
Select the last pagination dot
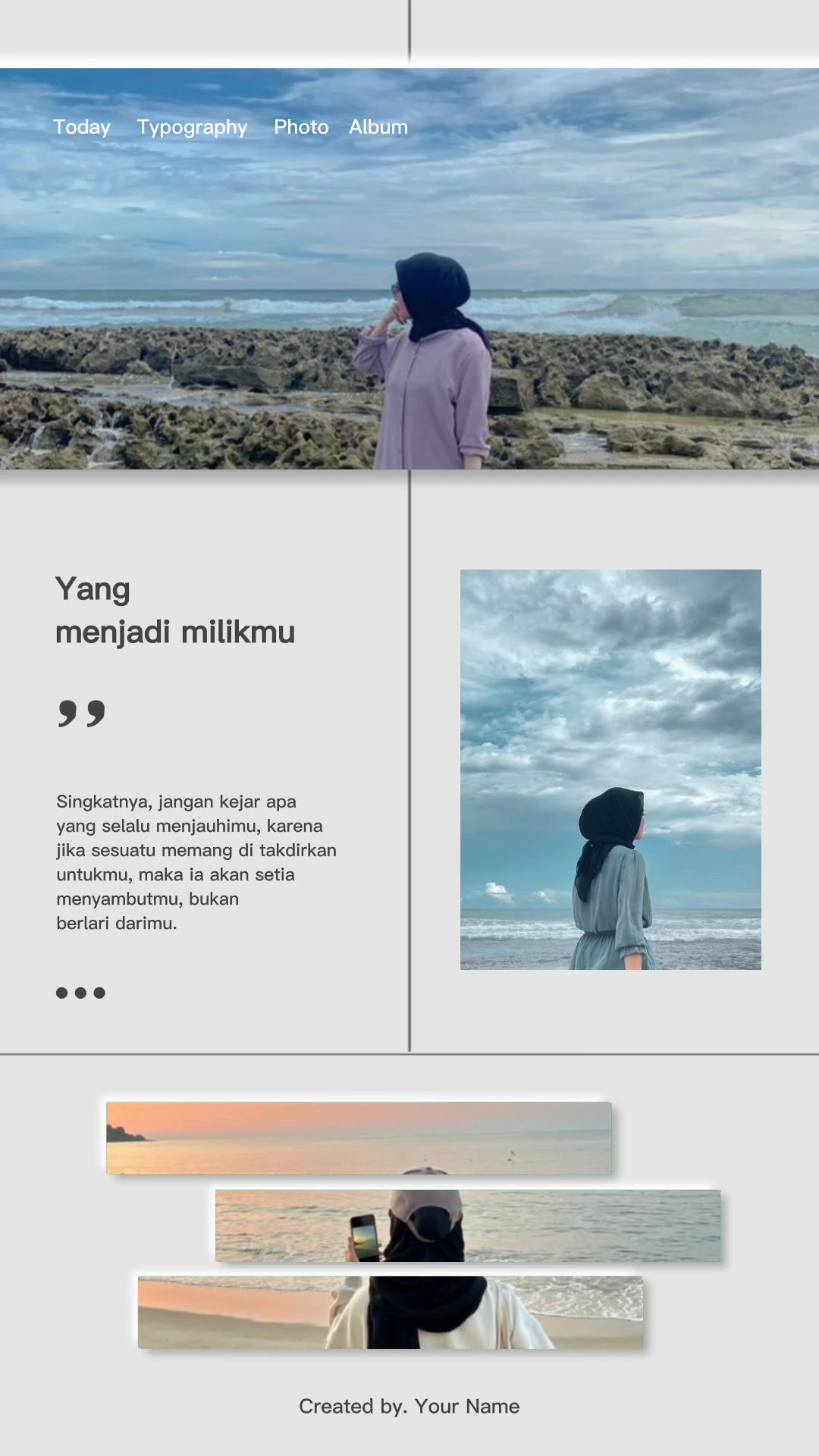pos(101,992)
